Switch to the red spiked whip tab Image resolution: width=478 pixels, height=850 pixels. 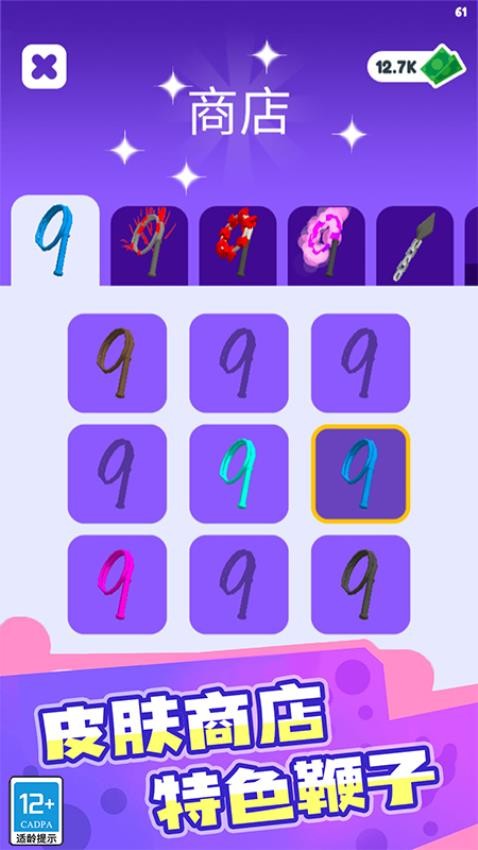tap(149, 246)
